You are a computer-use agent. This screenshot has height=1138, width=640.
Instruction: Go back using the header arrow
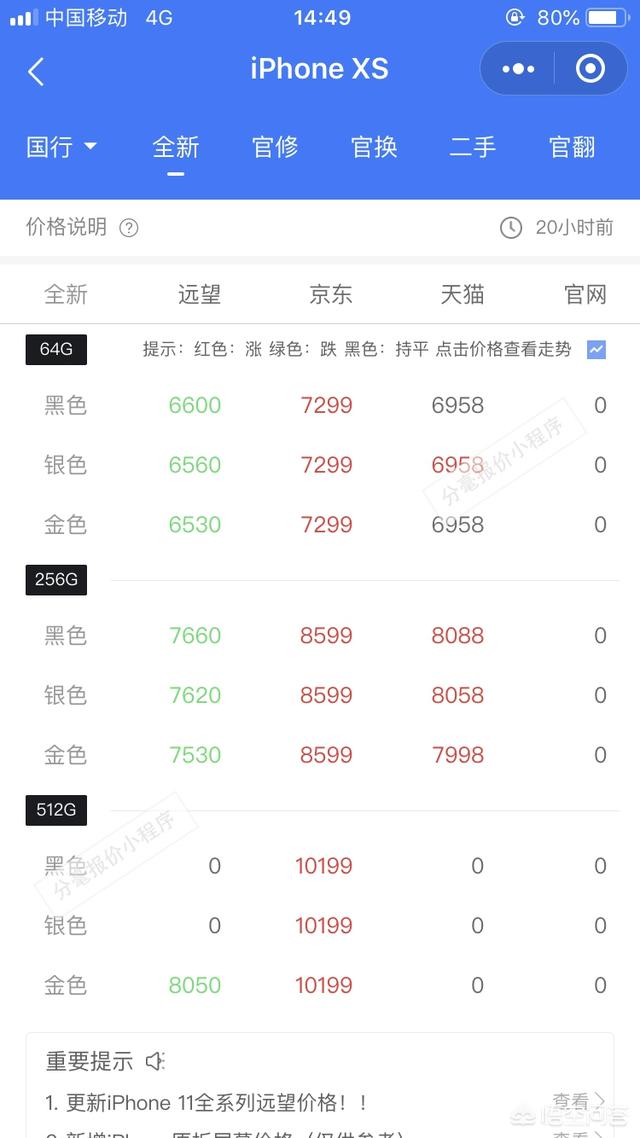coord(36,71)
